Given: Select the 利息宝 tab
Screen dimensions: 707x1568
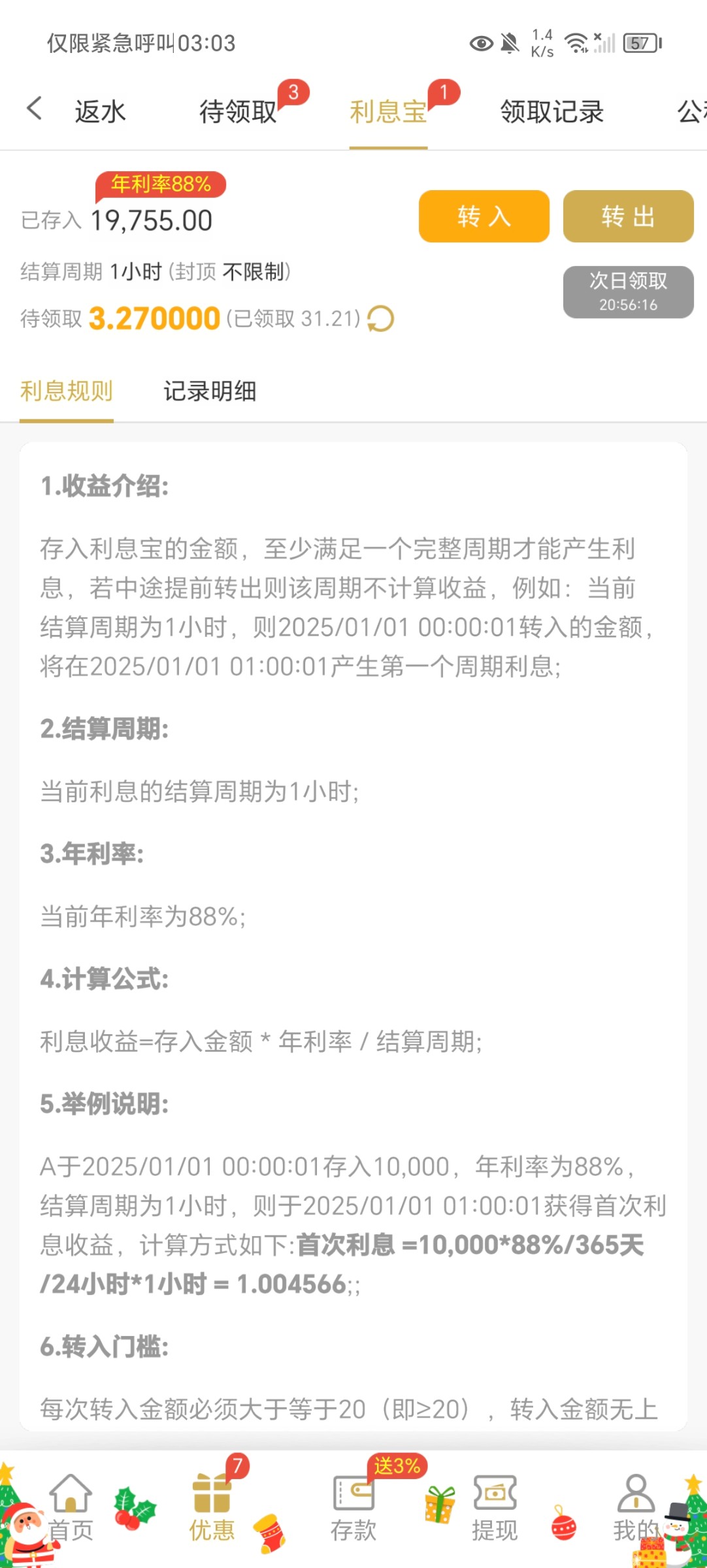Looking at the screenshot, I should pyautogui.click(x=388, y=112).
